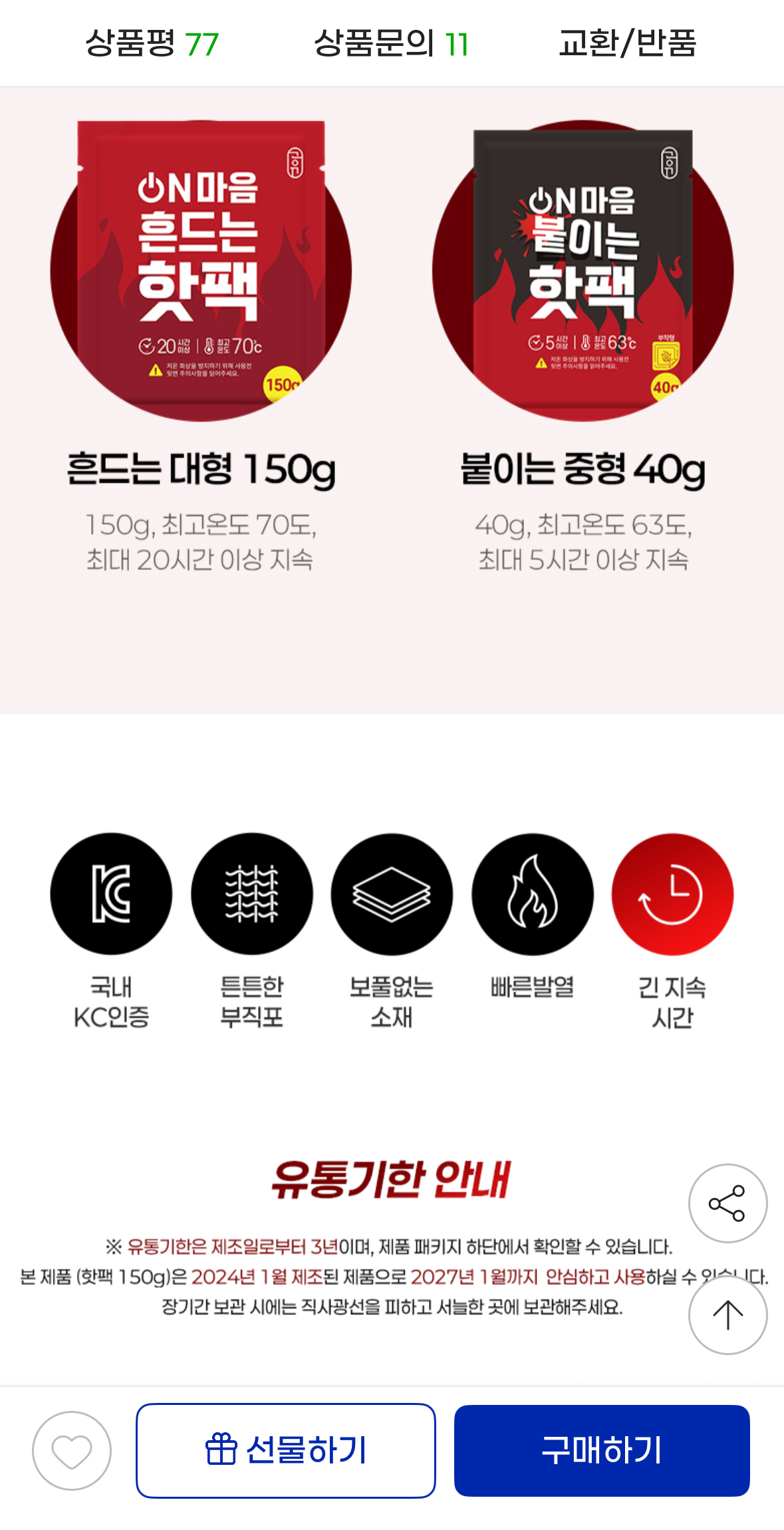
Task: Tap 선물하기 to send as gift
Action: coord(286,1450)
